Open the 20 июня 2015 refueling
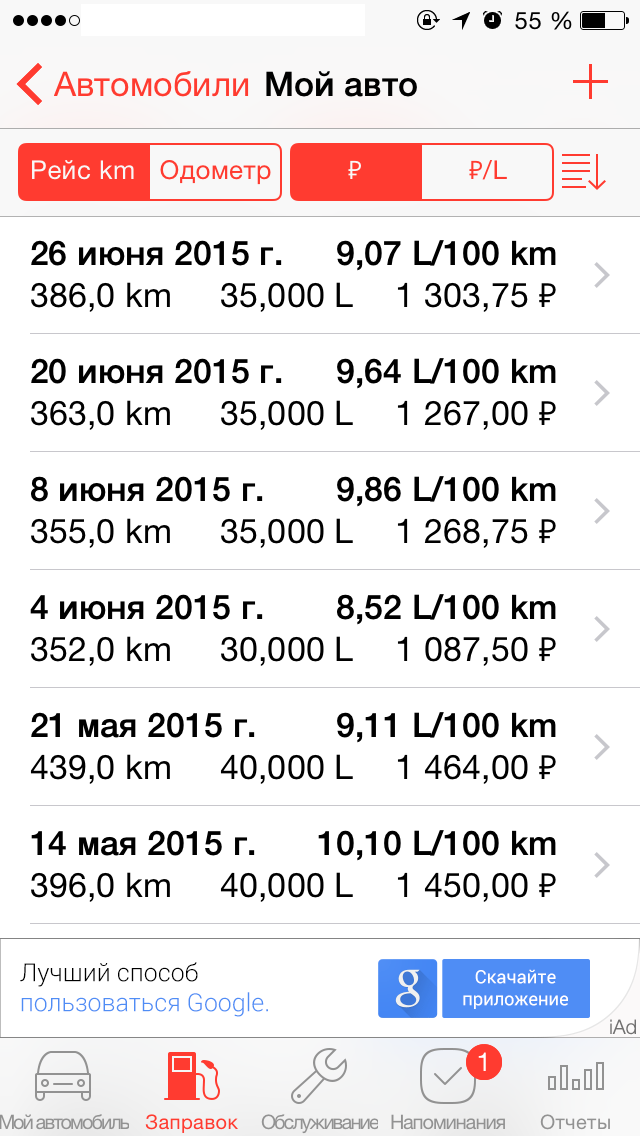The height and width of the screenshot is (1136, 640). tap(320, 393)
